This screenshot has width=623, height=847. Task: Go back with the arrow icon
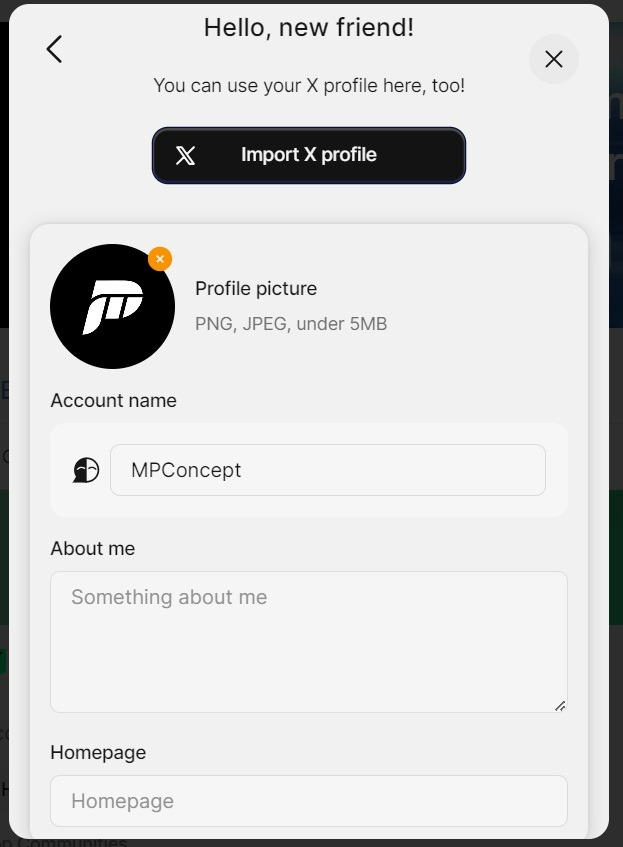54,49
